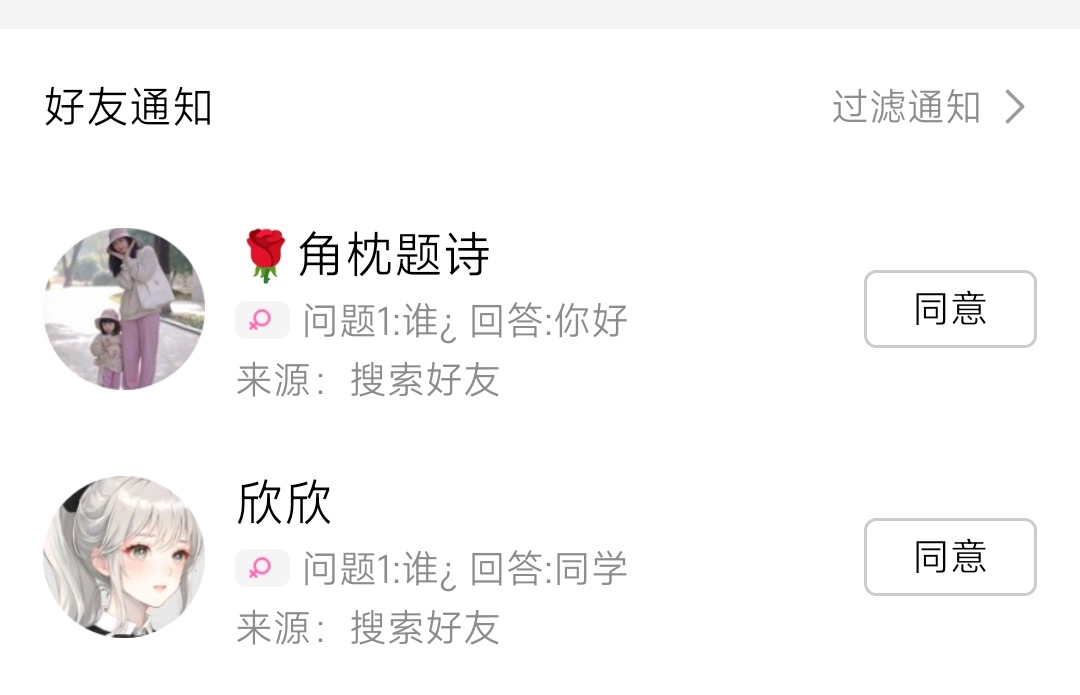Accept friend request from 角枕题诗
Image resolution: width=1080 pixels, height=695 pixels.
[x=949, y=309]
